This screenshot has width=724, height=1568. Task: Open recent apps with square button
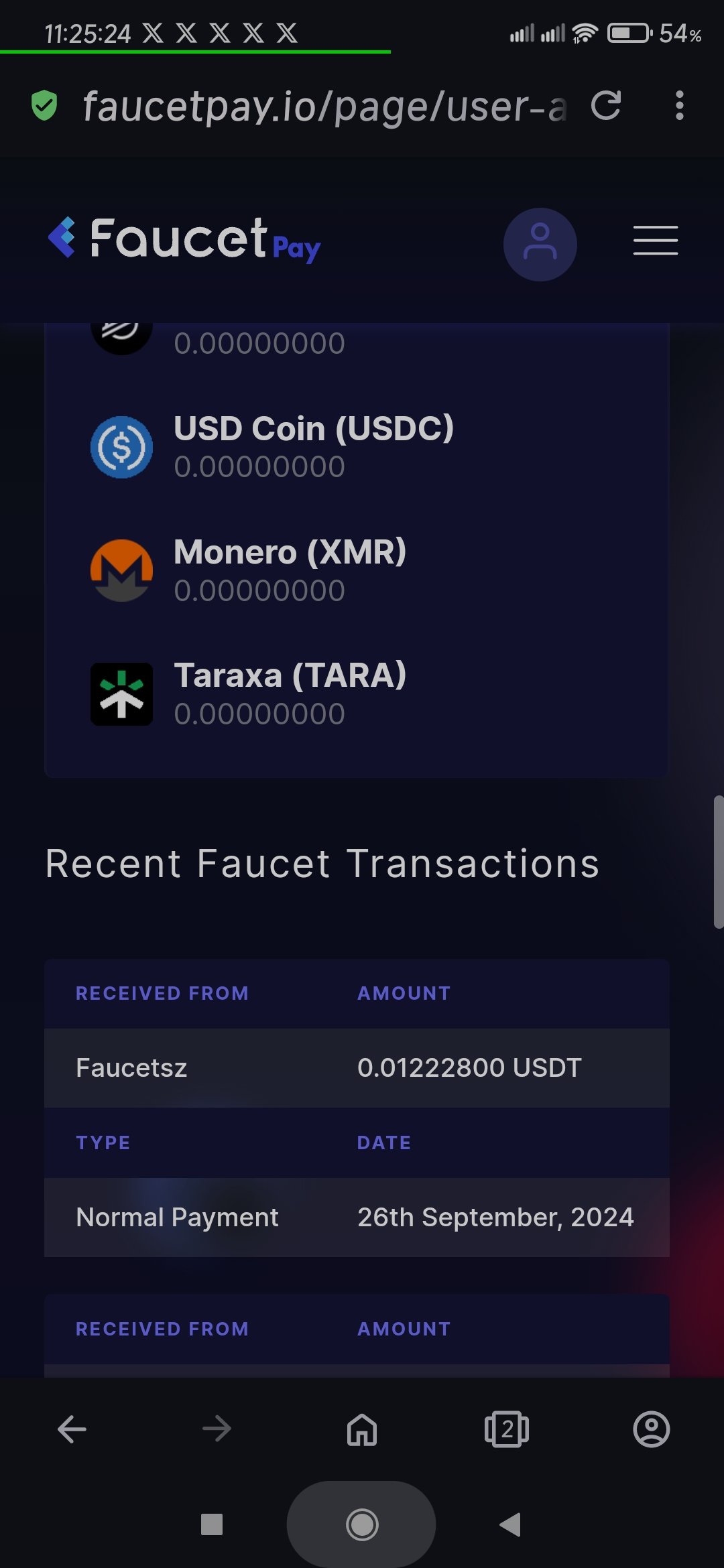212,1524
